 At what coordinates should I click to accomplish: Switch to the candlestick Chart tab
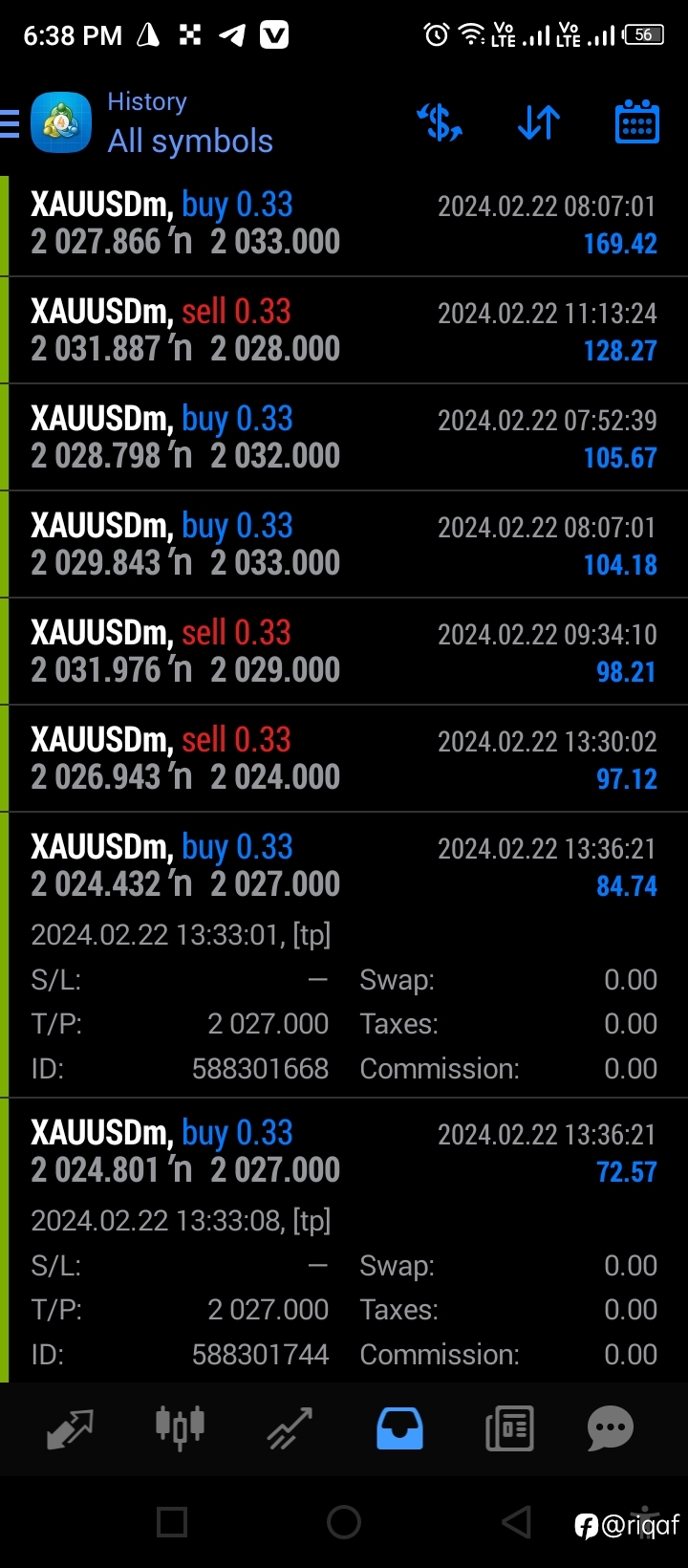pyautogui.click(x=180, y=1427)
